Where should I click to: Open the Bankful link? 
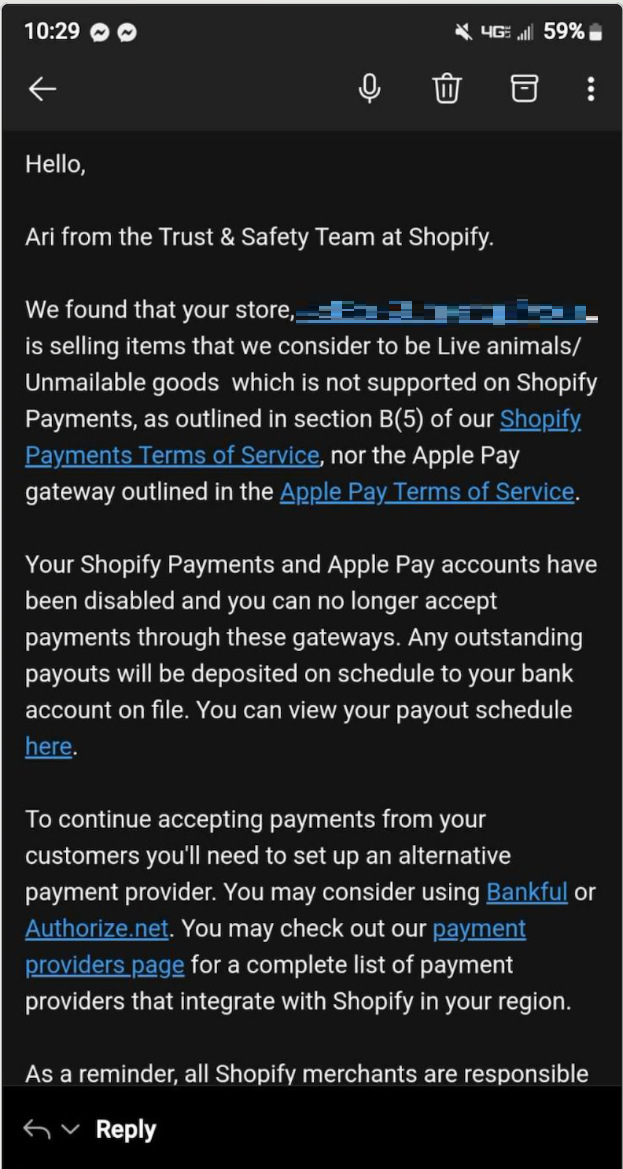tap(526, 892)
